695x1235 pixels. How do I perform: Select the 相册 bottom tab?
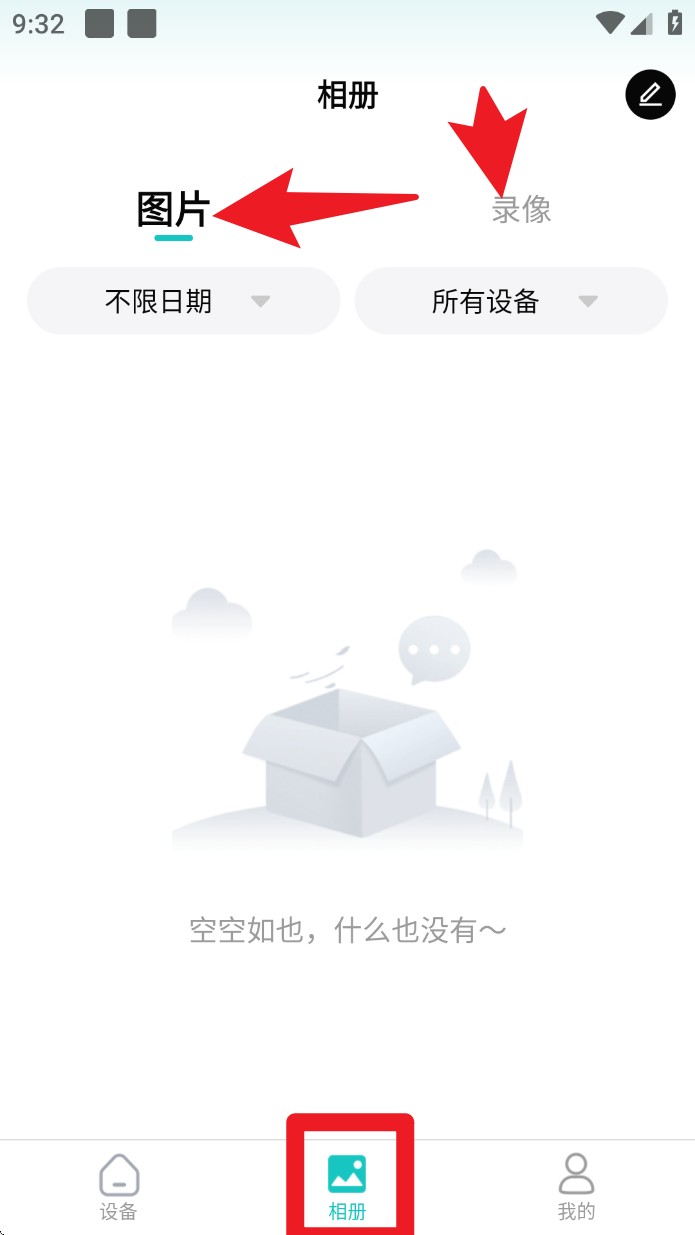pos(348,1187)
